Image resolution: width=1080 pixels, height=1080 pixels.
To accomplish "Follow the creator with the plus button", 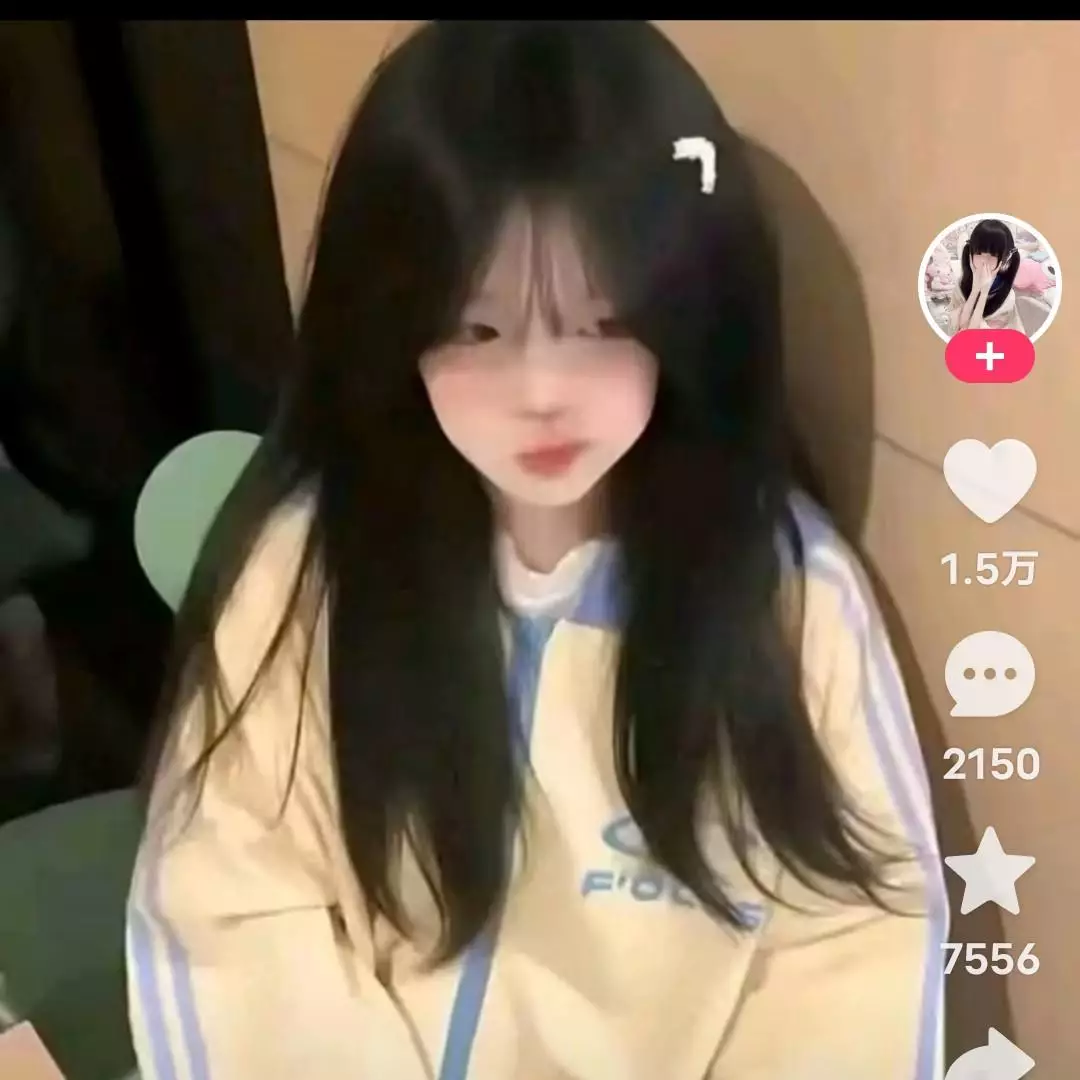I will tap(989, 358).
